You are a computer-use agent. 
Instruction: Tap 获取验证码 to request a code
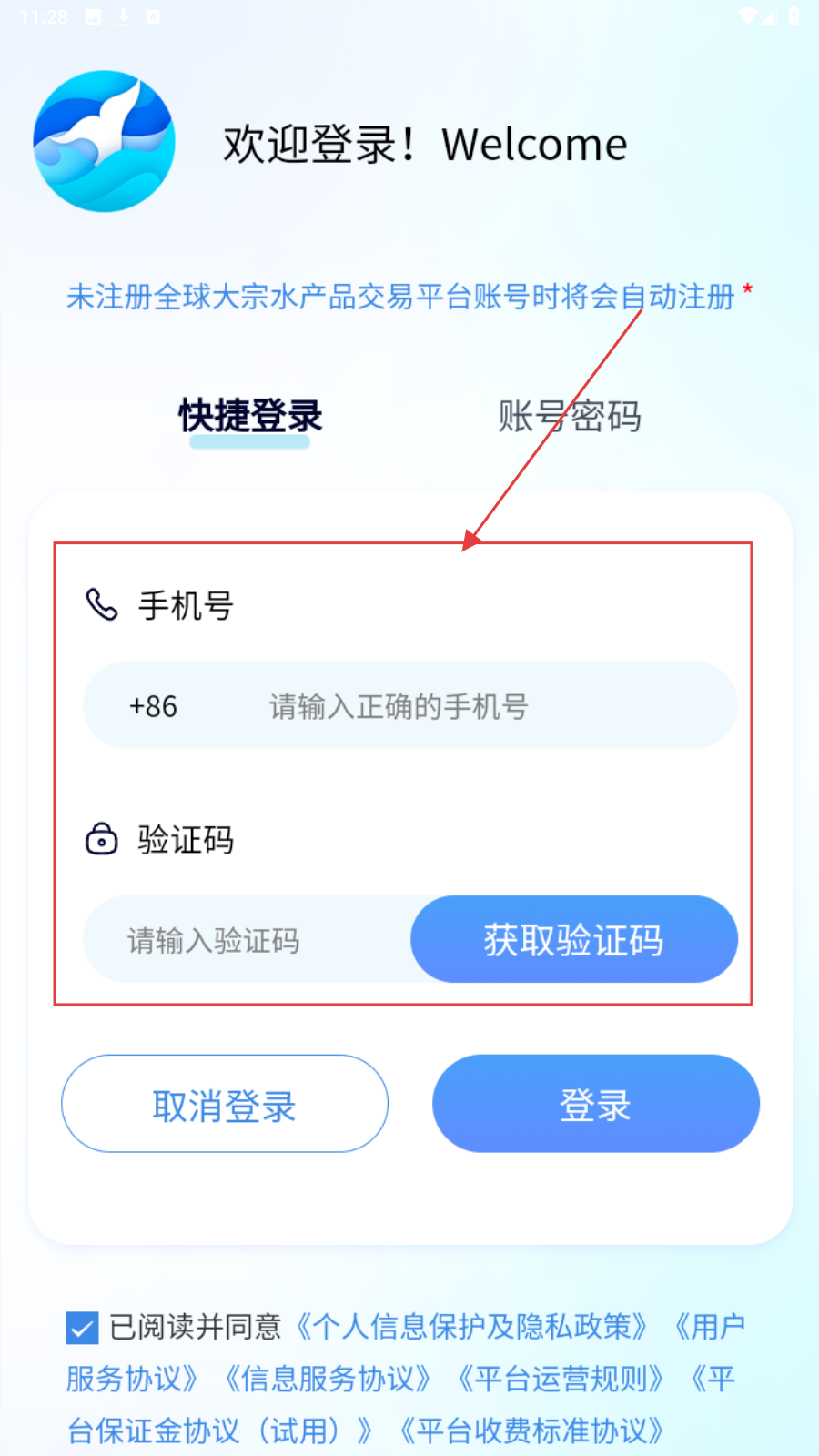[573, 940]
